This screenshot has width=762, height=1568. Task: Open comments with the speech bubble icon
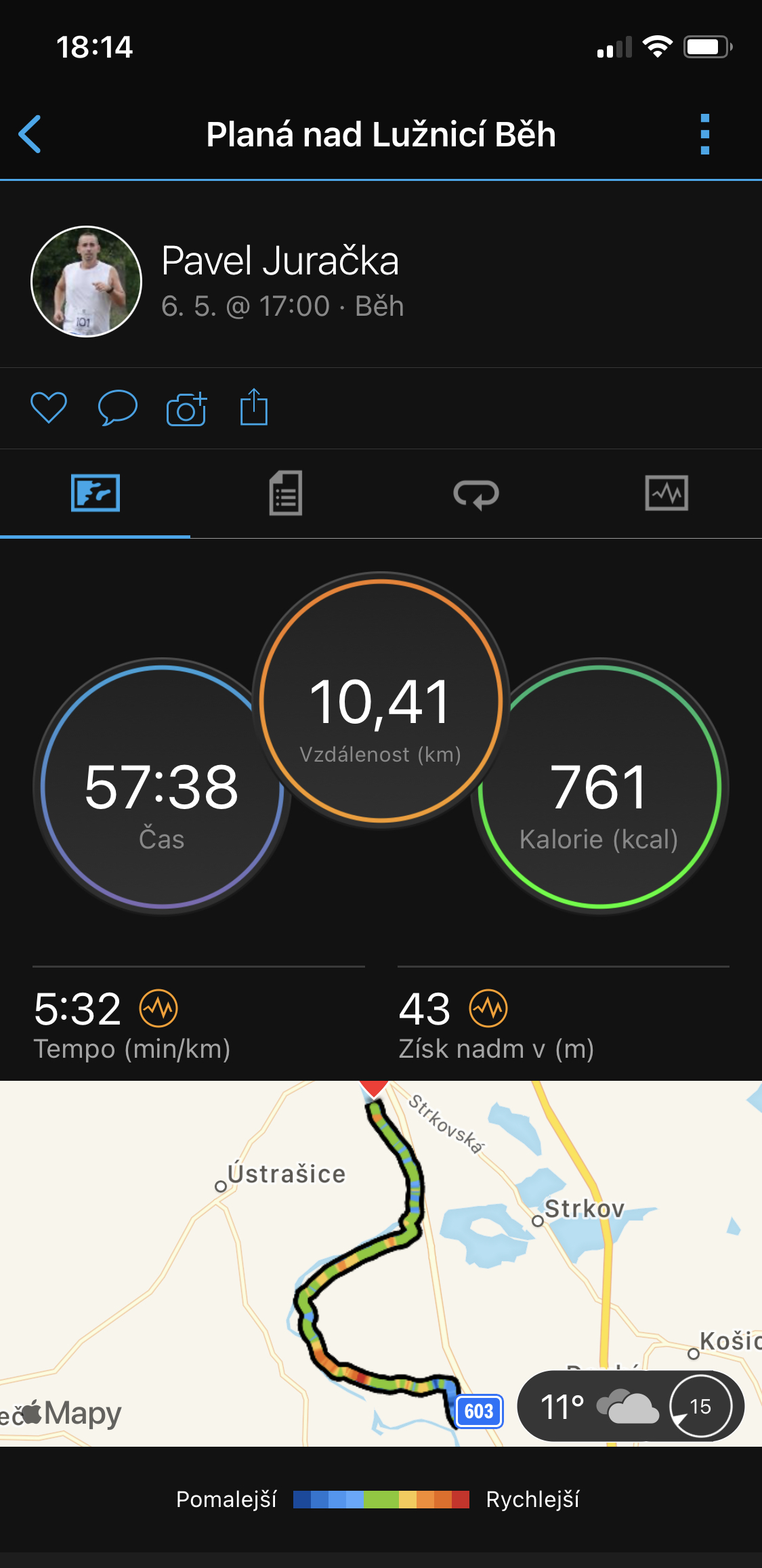tap(118, 408)
